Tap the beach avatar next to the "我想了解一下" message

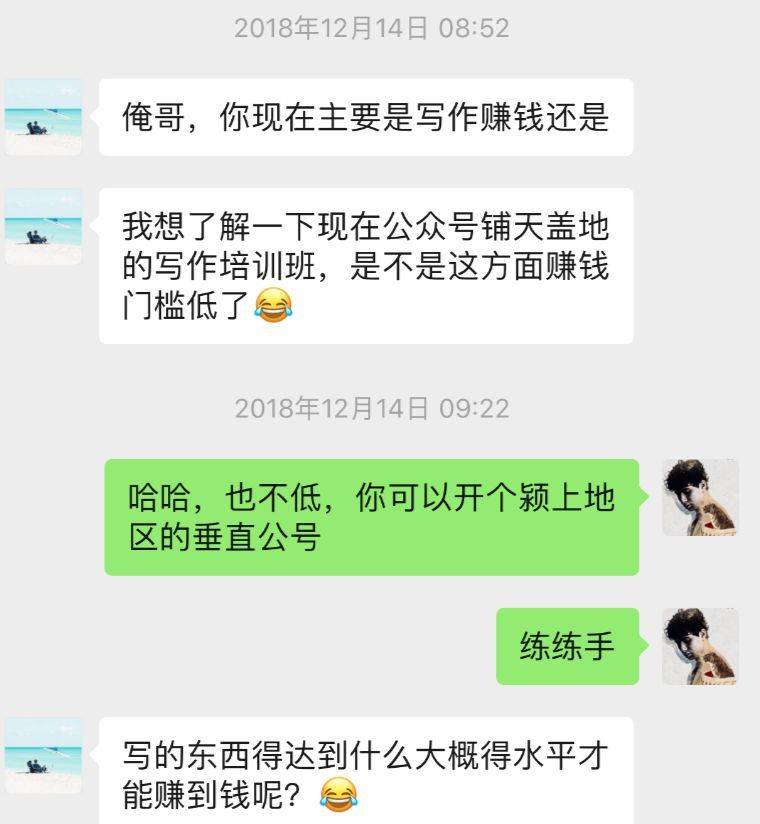[x=43, y=226]
